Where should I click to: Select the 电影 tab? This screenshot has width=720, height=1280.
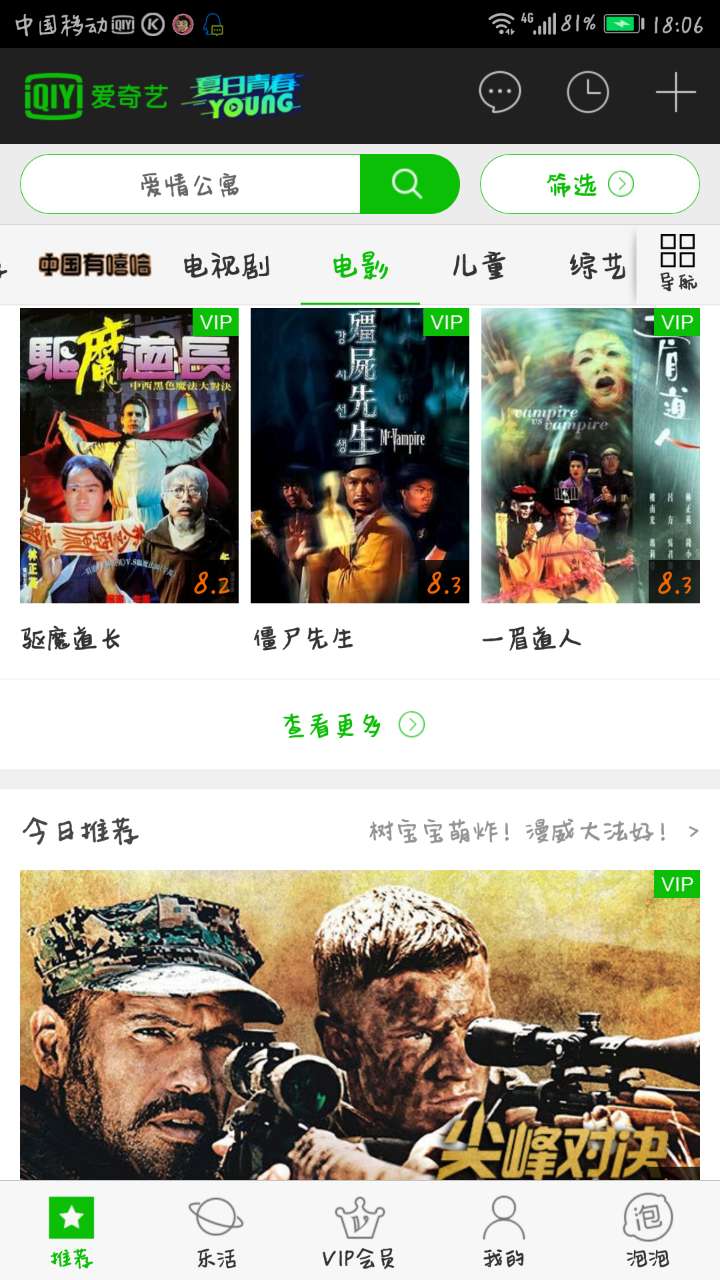360,266
